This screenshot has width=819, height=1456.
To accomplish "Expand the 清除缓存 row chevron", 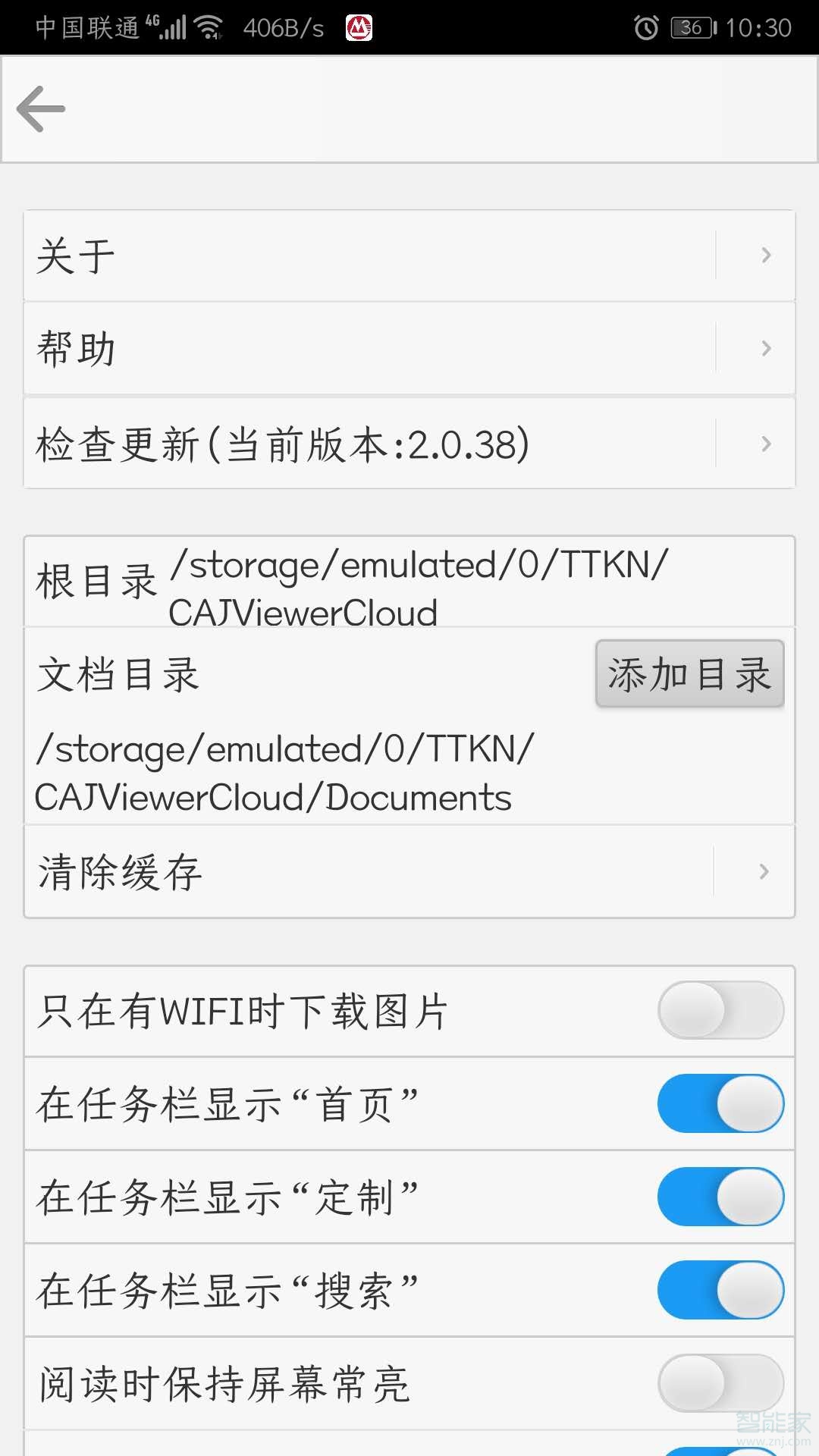I will pyautogui.click(x=764, y=871).
